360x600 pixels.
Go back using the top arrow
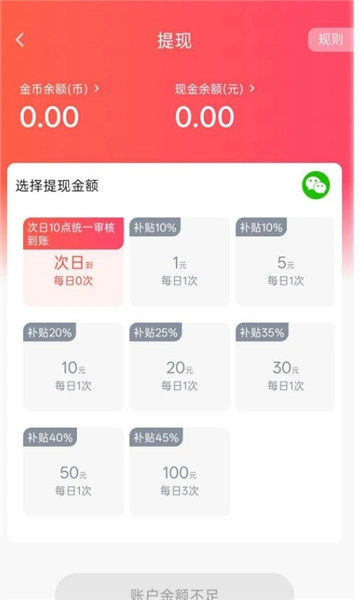point(20,40)
